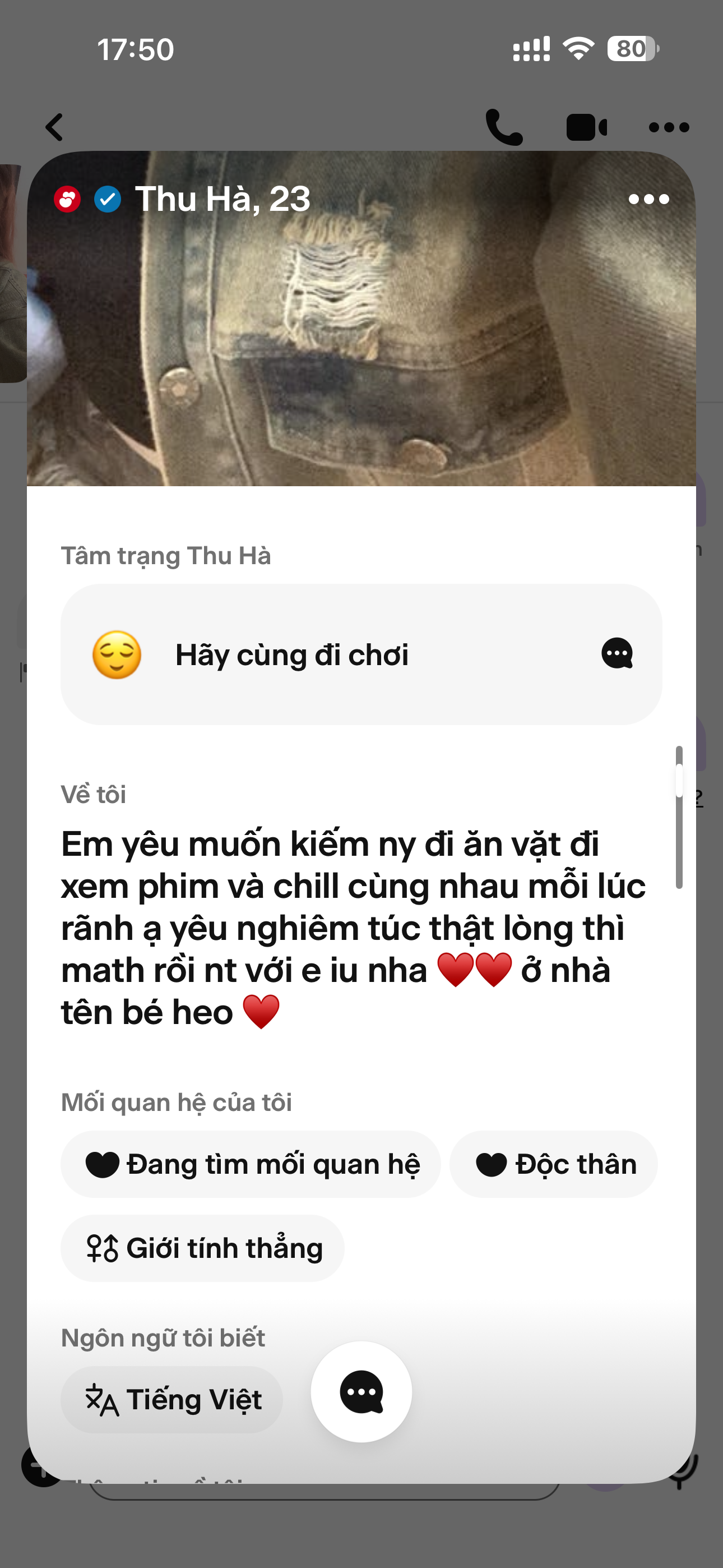This screenshot has width=723, height=1568.
Task: Open profile card options next to Thu Hà, 23
Action: tap(649, 199)
